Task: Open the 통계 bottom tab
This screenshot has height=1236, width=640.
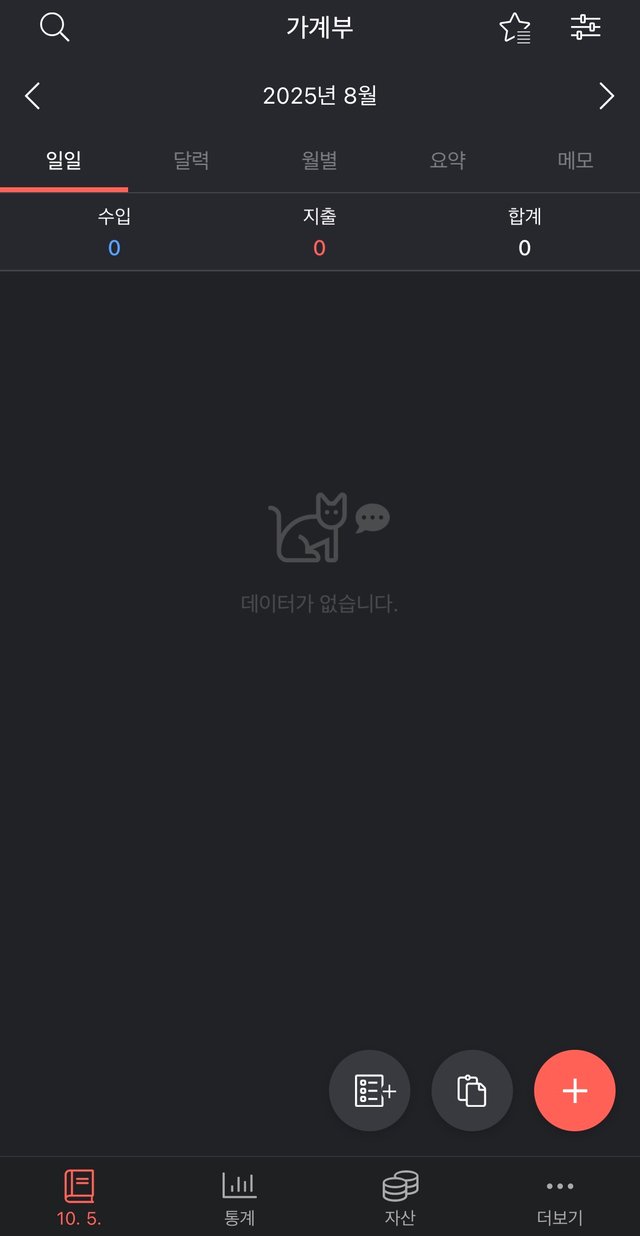Action: pyautogui.click(x=240, y=1198)
